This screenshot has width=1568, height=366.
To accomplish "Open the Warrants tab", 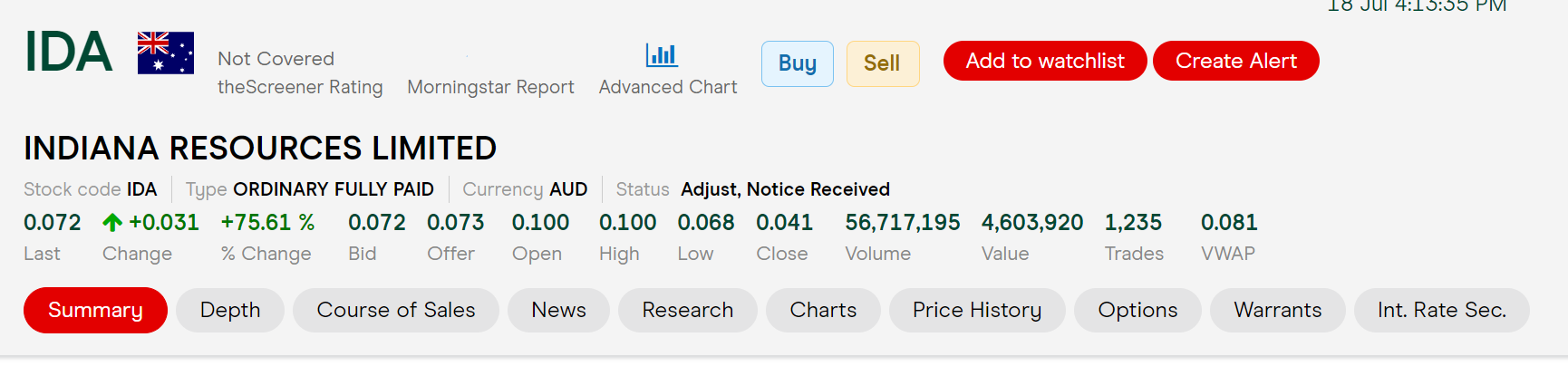I will coord(1277,310).
